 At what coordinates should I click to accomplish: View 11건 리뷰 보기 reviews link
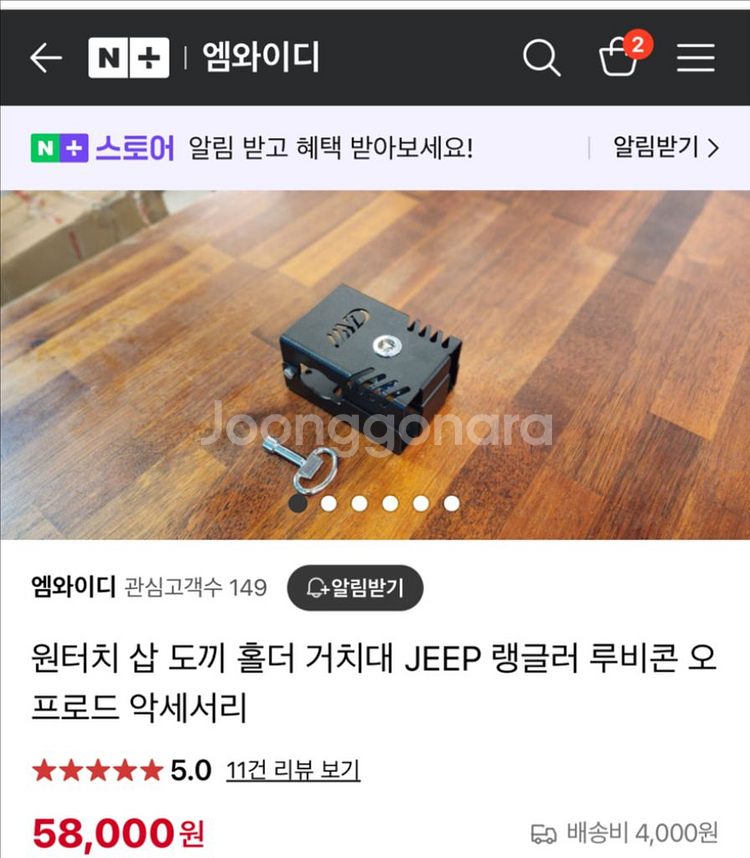pyautogui.click(x=293, y=770)
